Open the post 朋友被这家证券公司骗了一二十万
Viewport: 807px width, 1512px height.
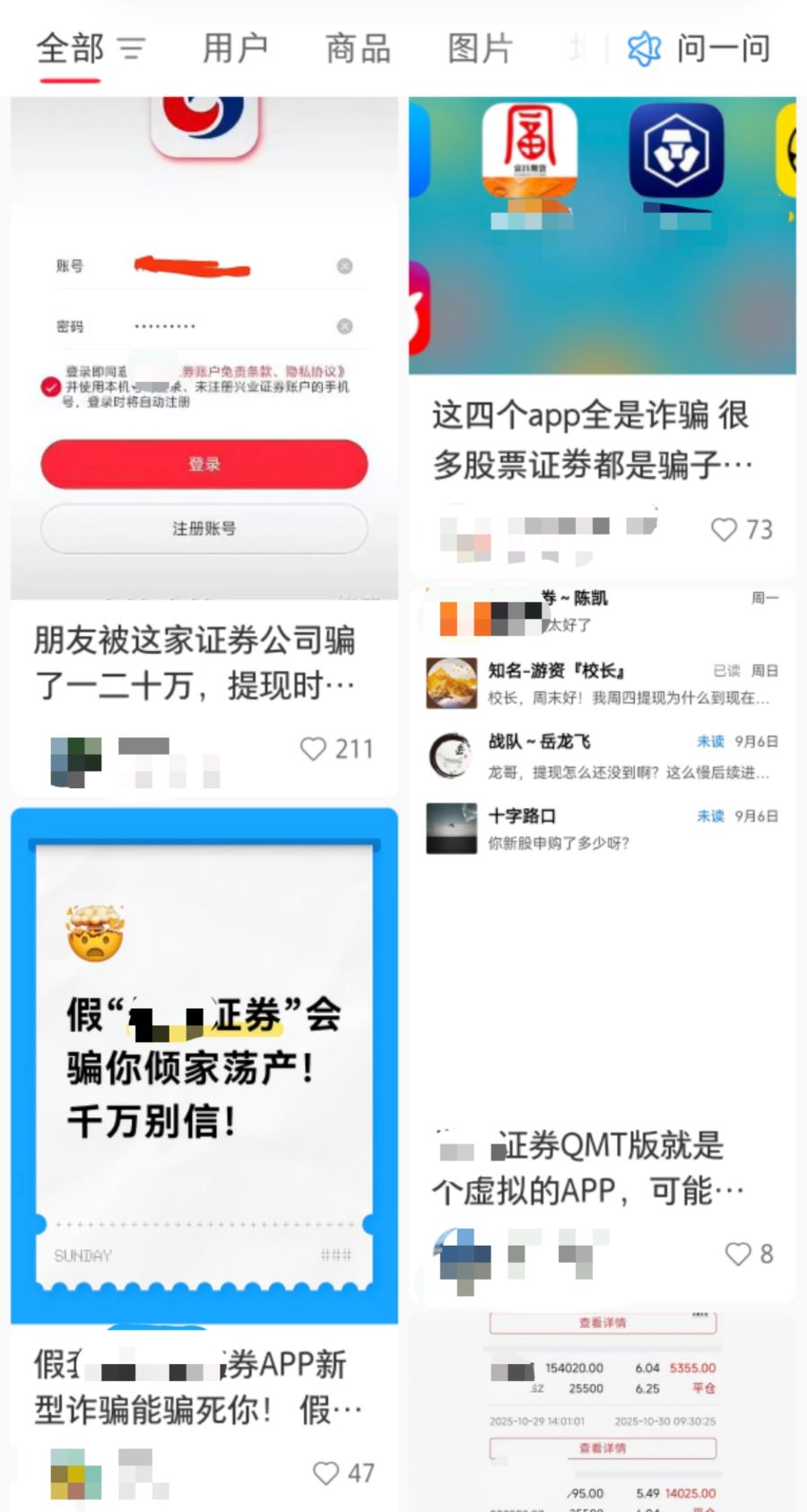pos(195,663)
